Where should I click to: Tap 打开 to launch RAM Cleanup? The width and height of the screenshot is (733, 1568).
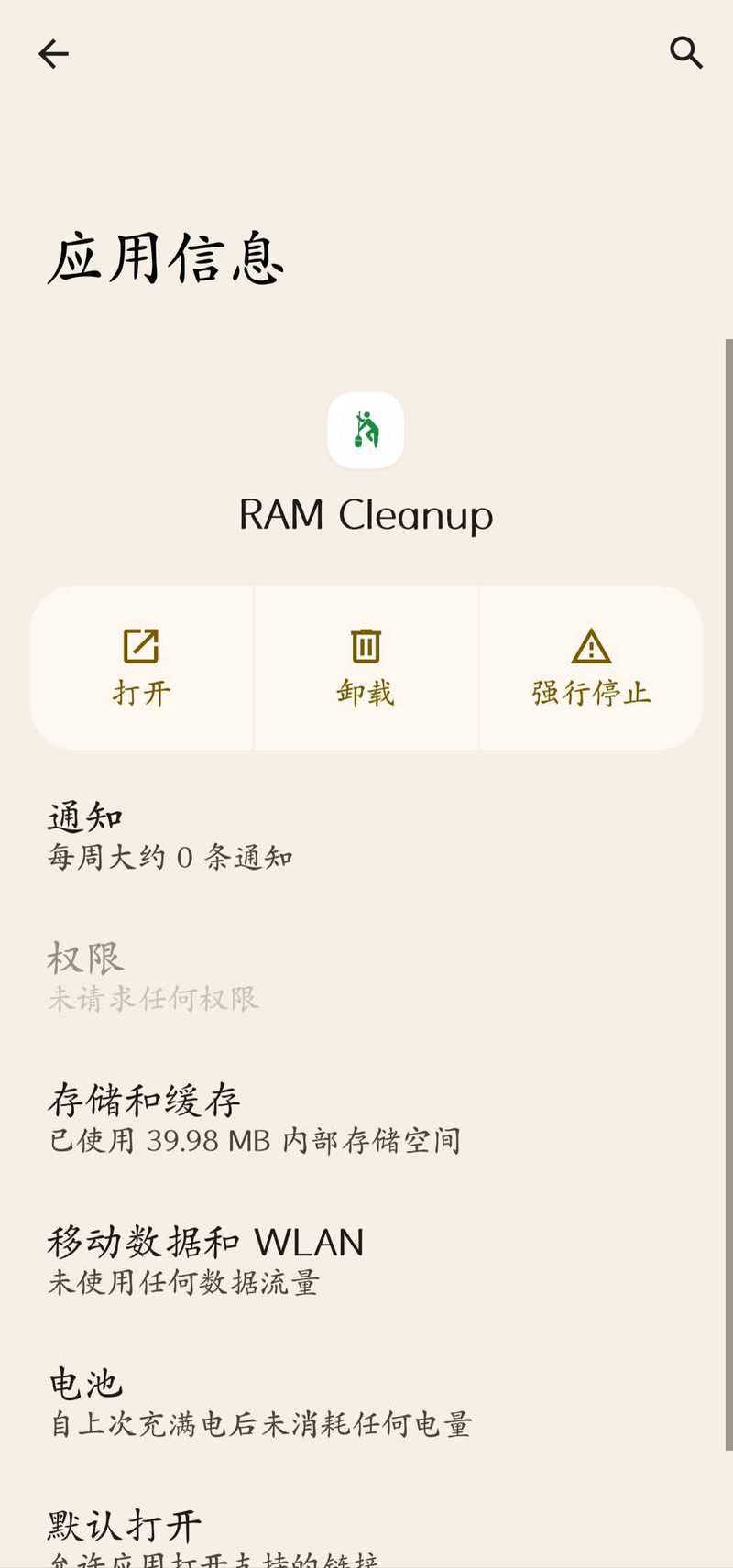[142, 667]
